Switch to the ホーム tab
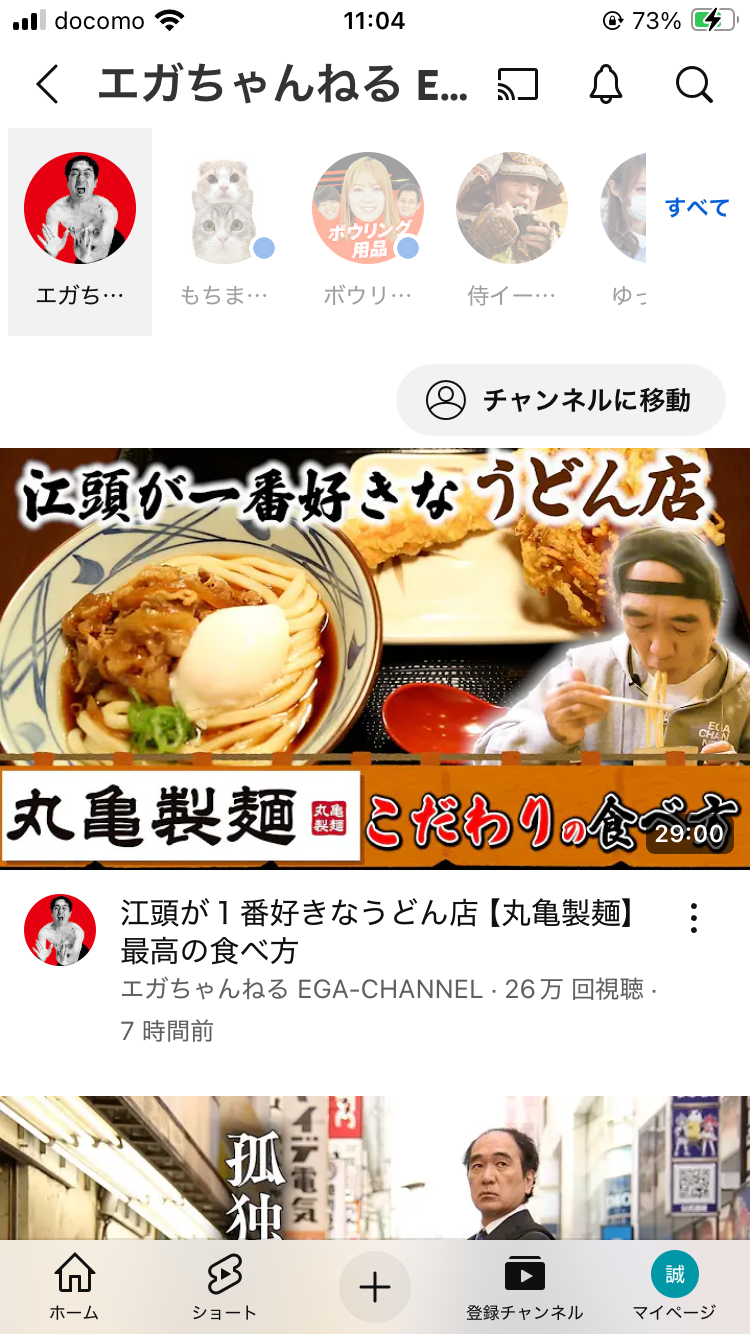The width and height of the screenshot is (750, 1334). [75, 1288]
